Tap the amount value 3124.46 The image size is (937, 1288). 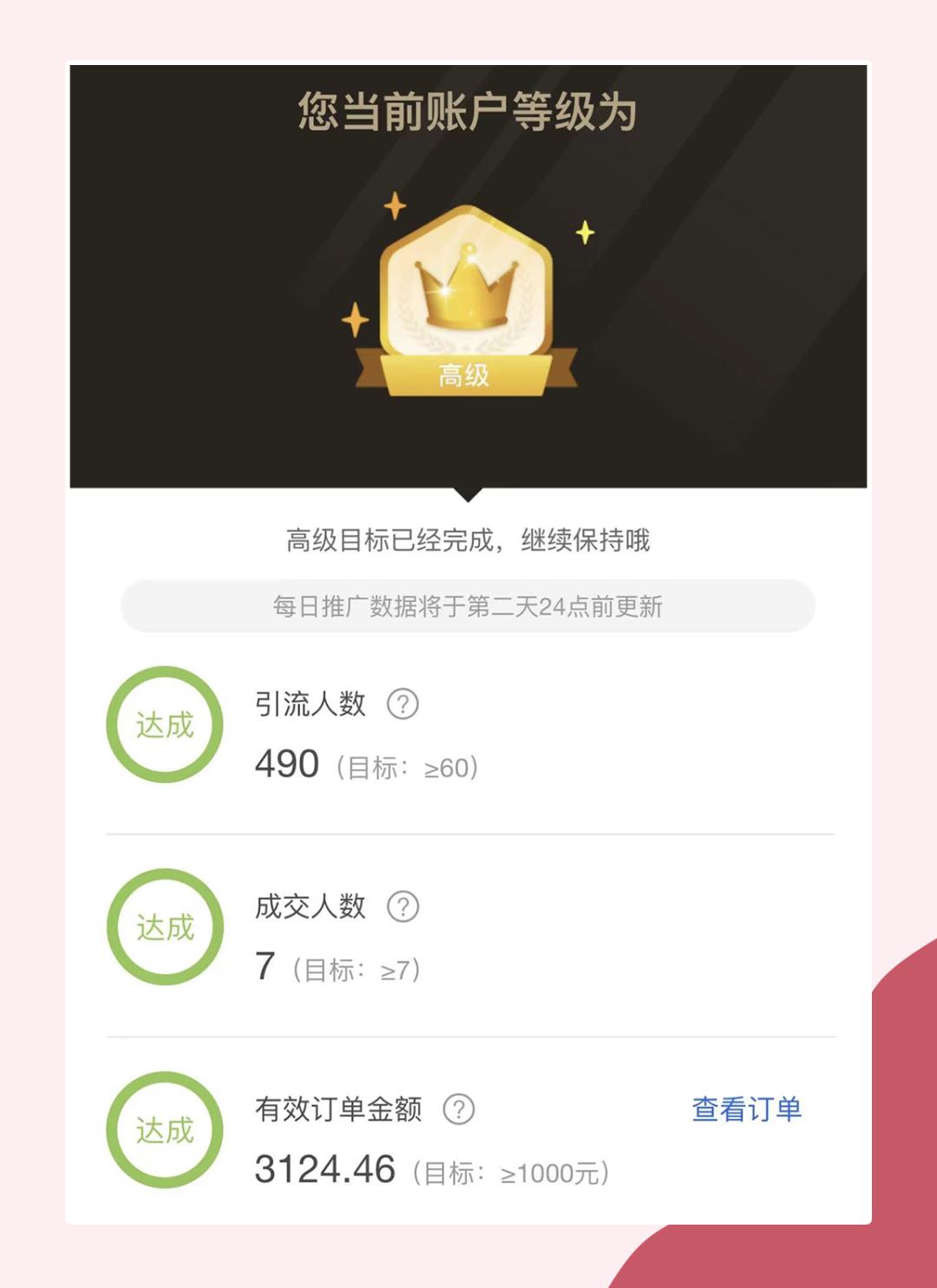324,1170
